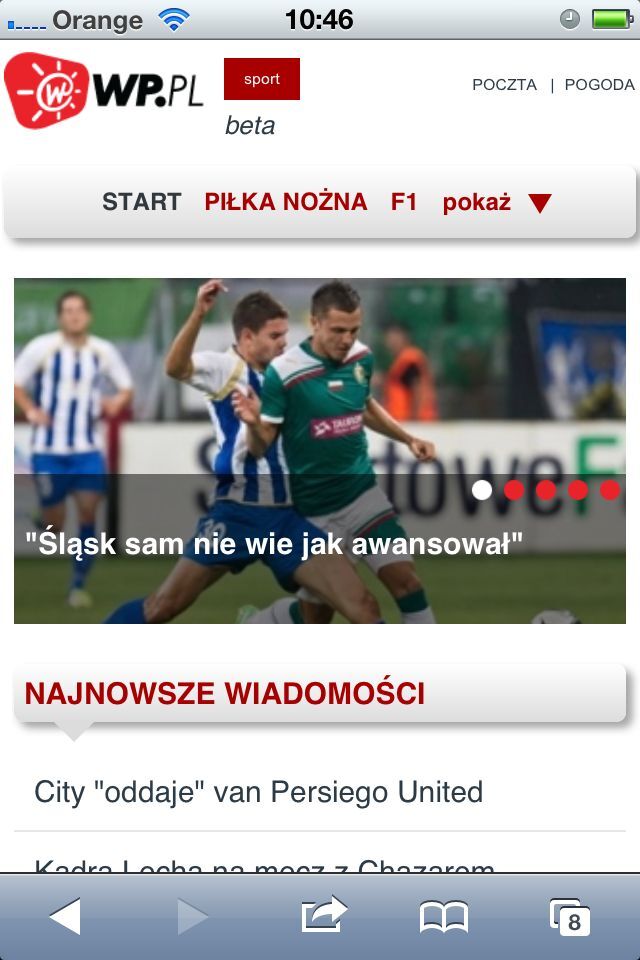Open the POCZTA mail link

(504, 85)
